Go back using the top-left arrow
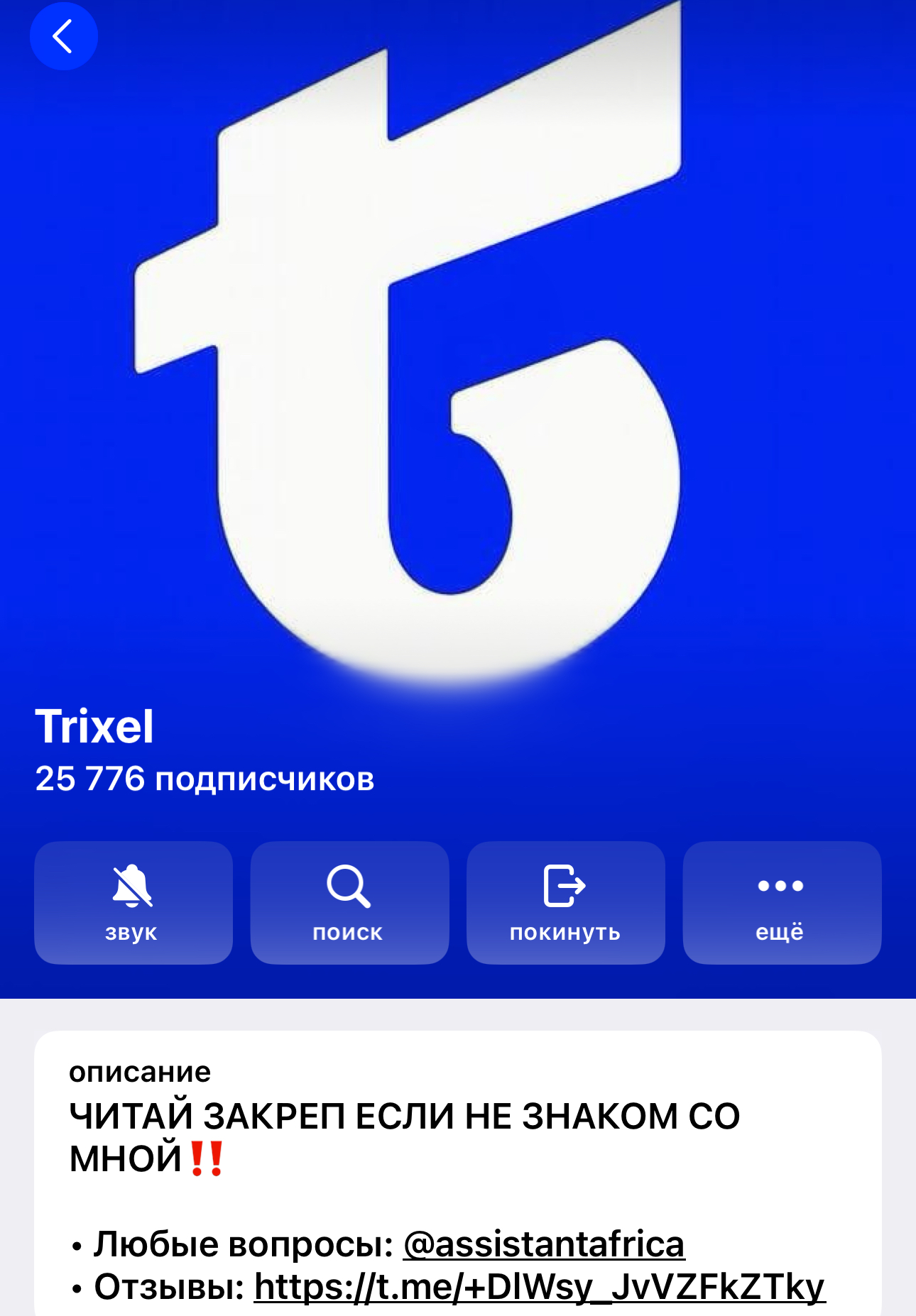 tap(63, 36)
